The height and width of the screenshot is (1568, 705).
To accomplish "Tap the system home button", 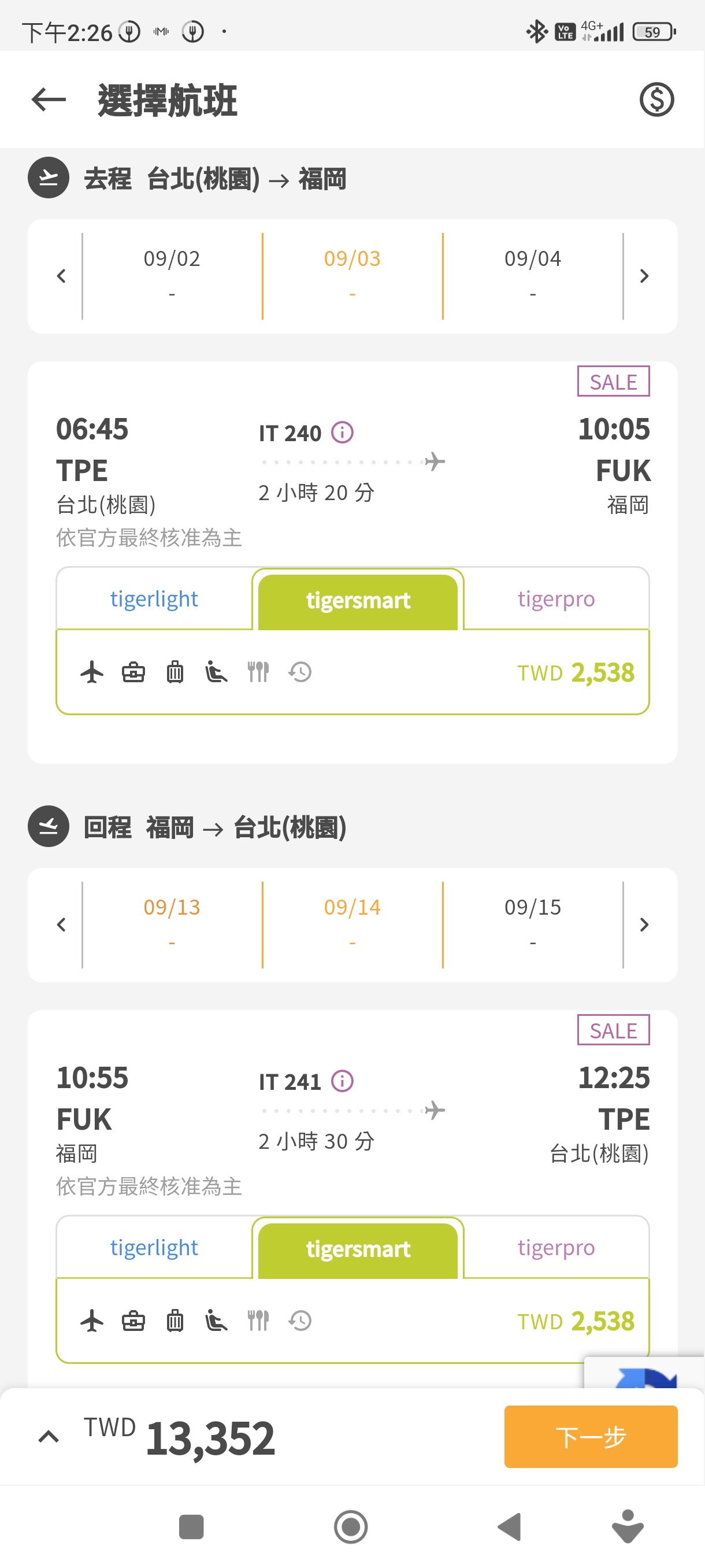I will pyautogui.click(x=351, y=1526).
